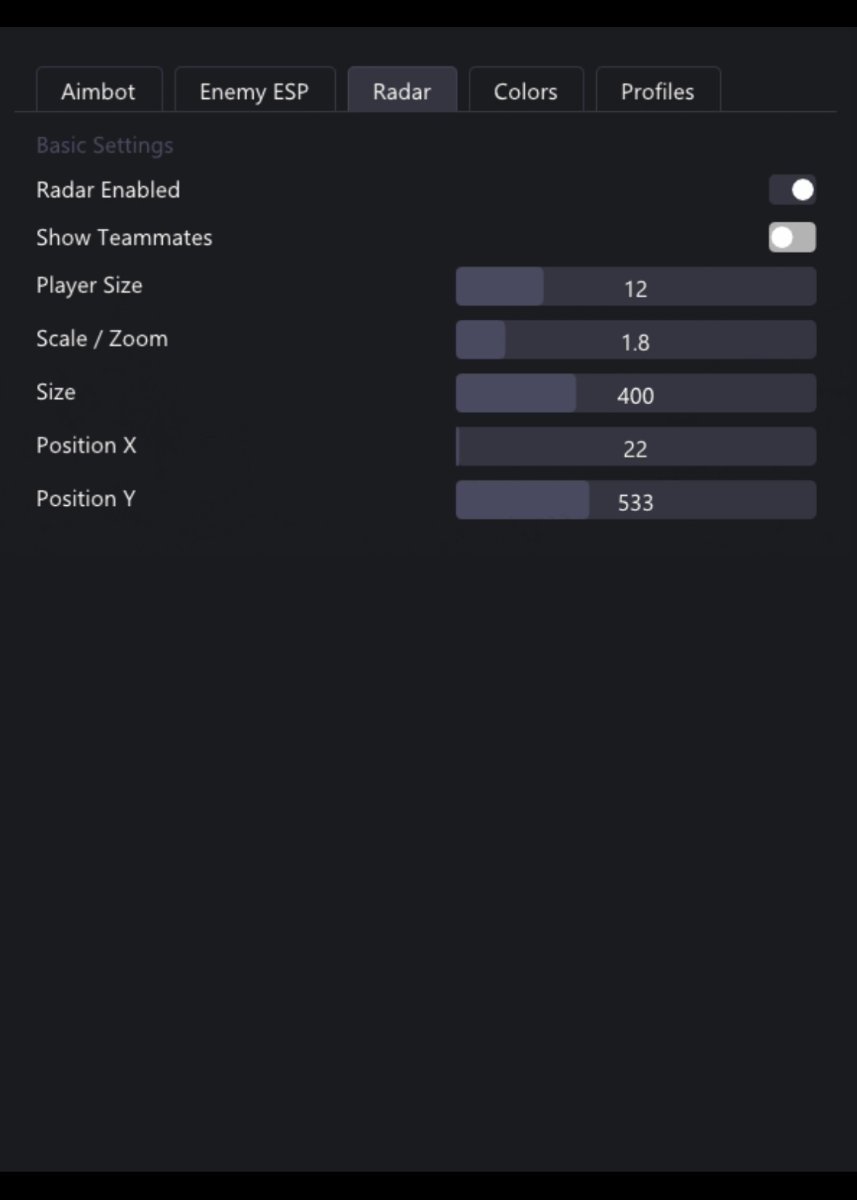
Task: Go to the Colors tab
Action: 525,91
